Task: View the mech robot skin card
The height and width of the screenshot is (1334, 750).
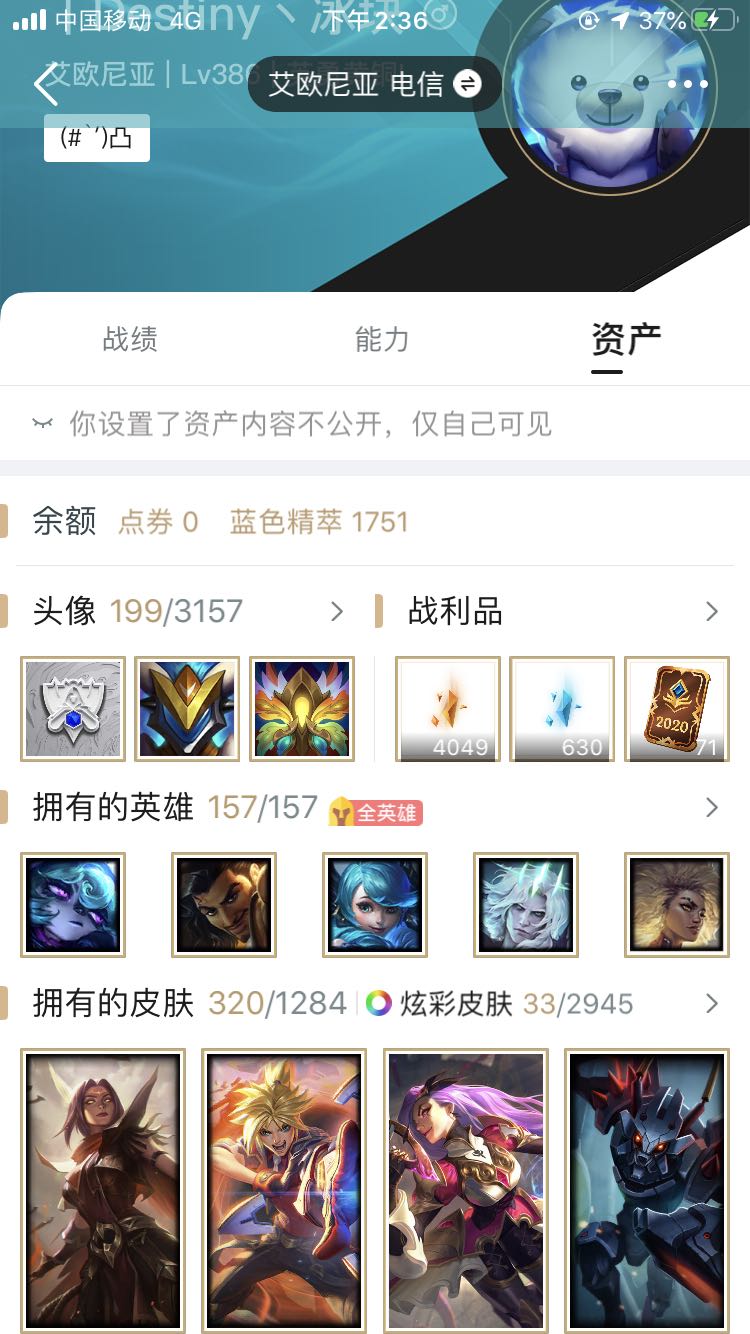Action: coord(646,1190)
